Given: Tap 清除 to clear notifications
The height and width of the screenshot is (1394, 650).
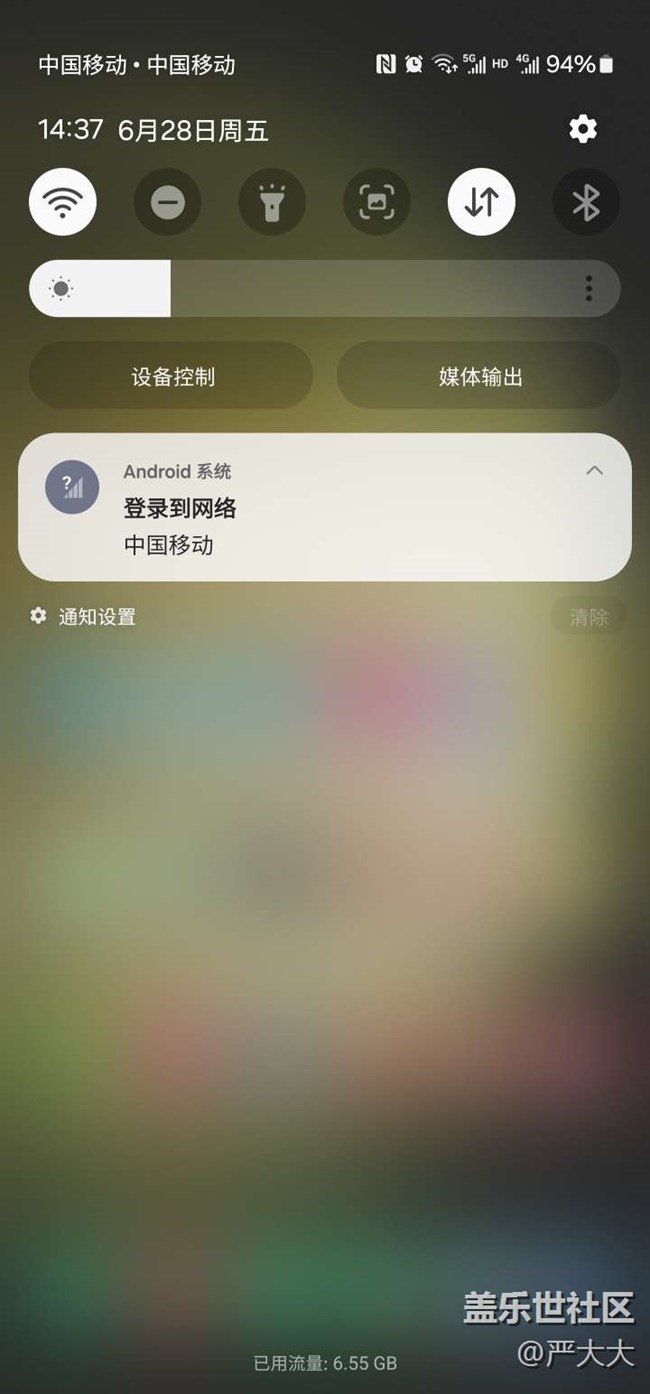Looking at the screenshot, I should (x=588, y=617).
